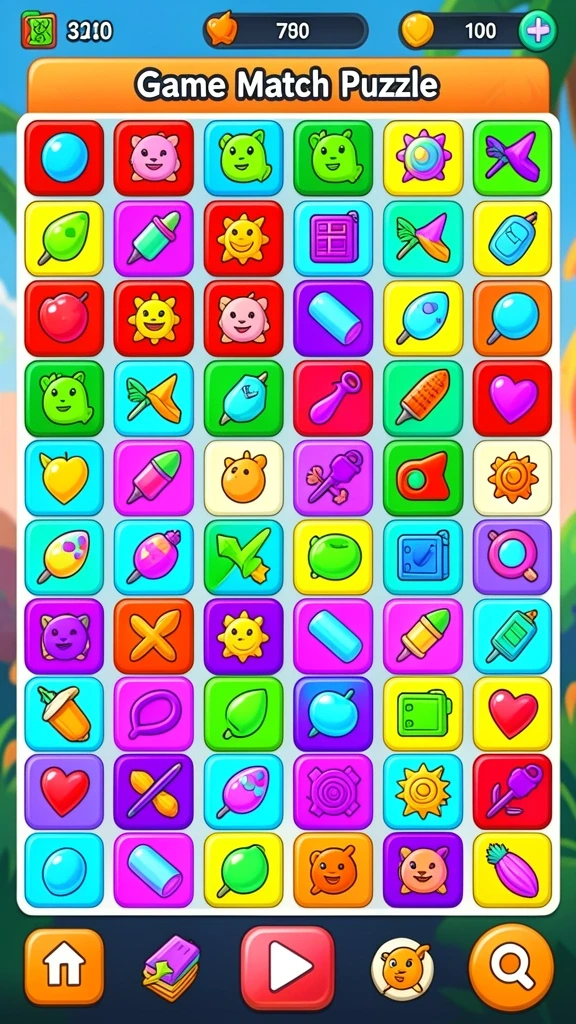Choose the red heart on the purple tile
The width and height of the screenshot is (576, 1024).
pos(64,792)
